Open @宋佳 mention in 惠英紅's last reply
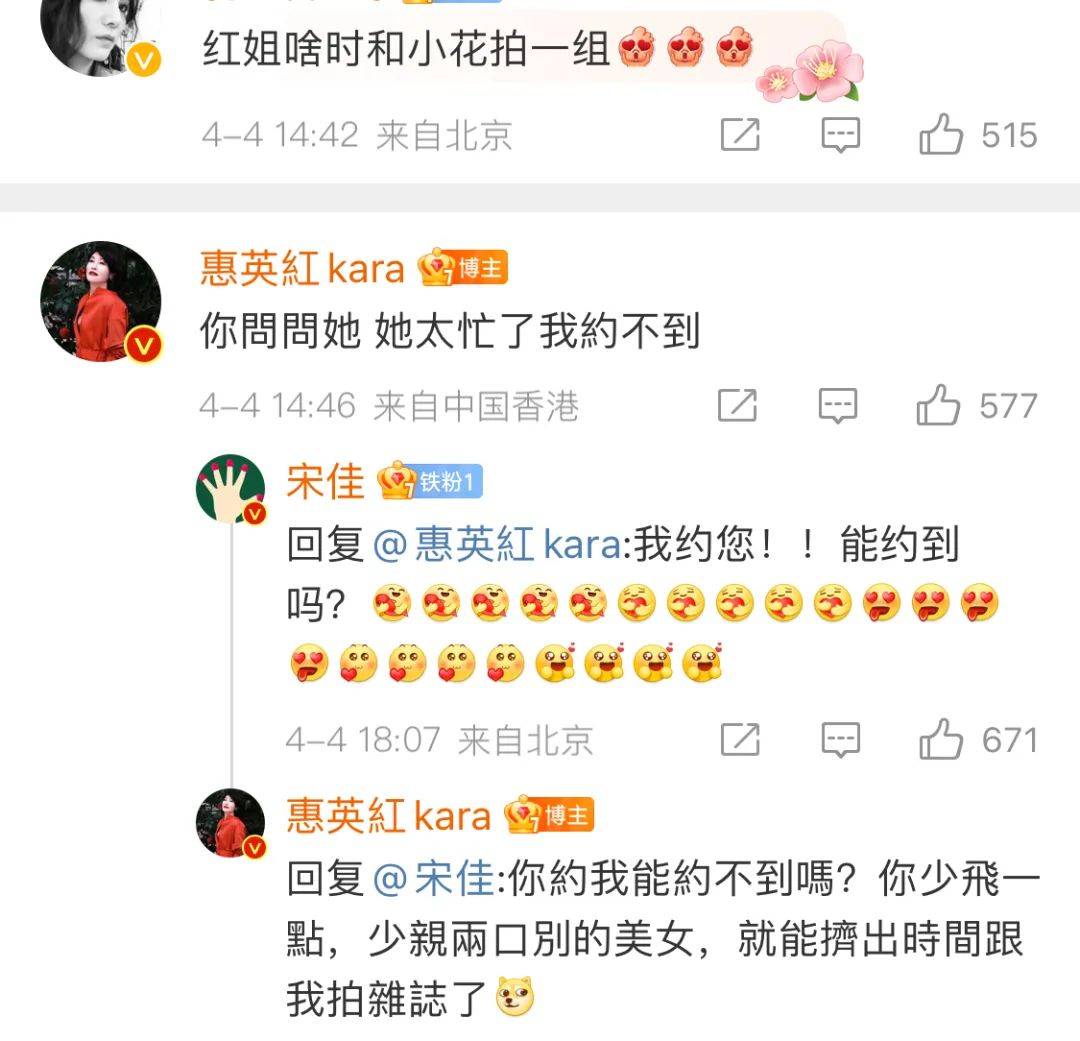Viewport: 1080px width, 1041px height. click(434, 880)
